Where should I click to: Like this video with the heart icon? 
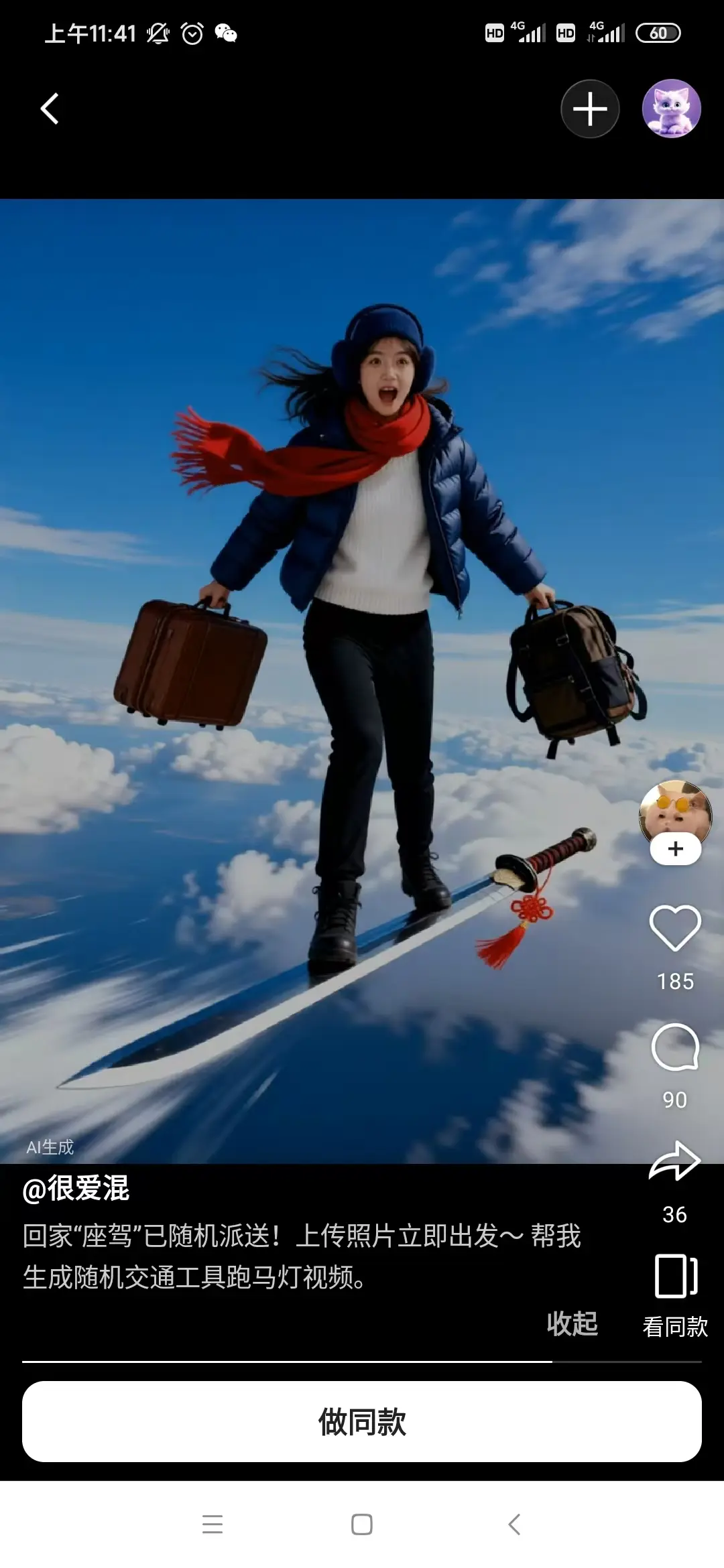[x=675, y=928]
